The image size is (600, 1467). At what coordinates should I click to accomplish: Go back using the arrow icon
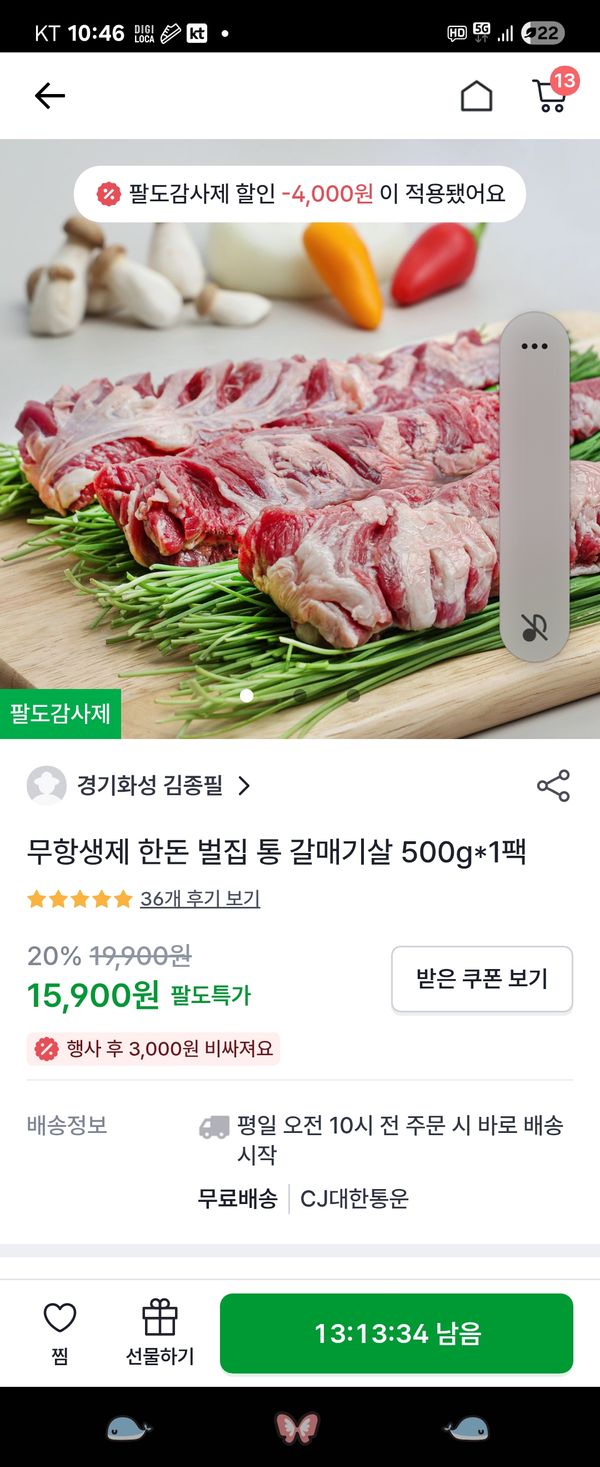tap(49, 96)
